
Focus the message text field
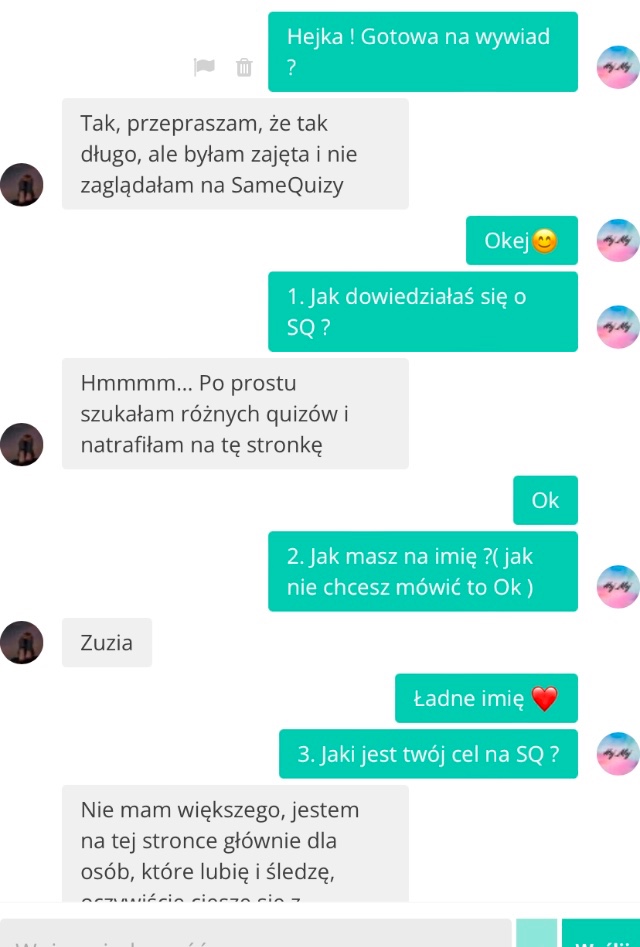255,935
